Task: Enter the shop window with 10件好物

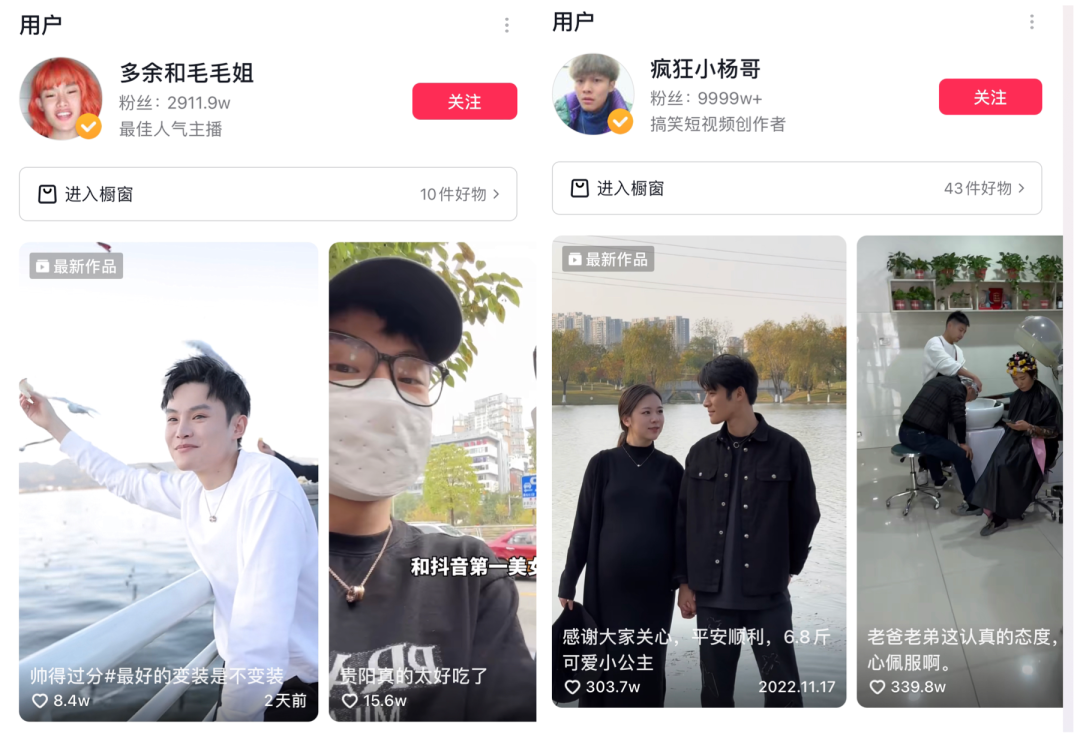Action: click(x=268, y=194)
